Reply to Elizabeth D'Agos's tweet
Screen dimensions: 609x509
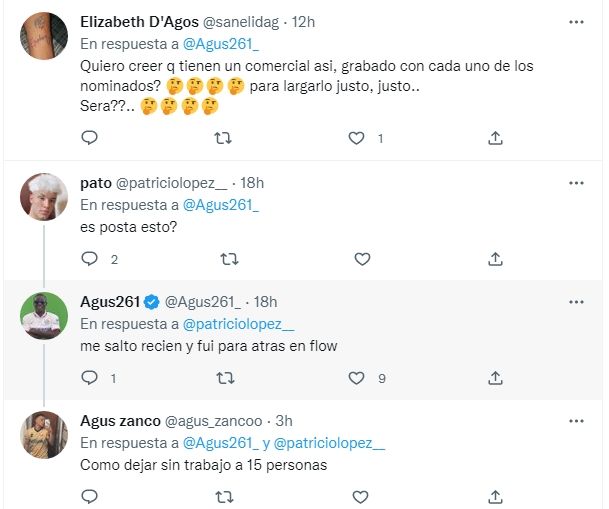(89, 138)
